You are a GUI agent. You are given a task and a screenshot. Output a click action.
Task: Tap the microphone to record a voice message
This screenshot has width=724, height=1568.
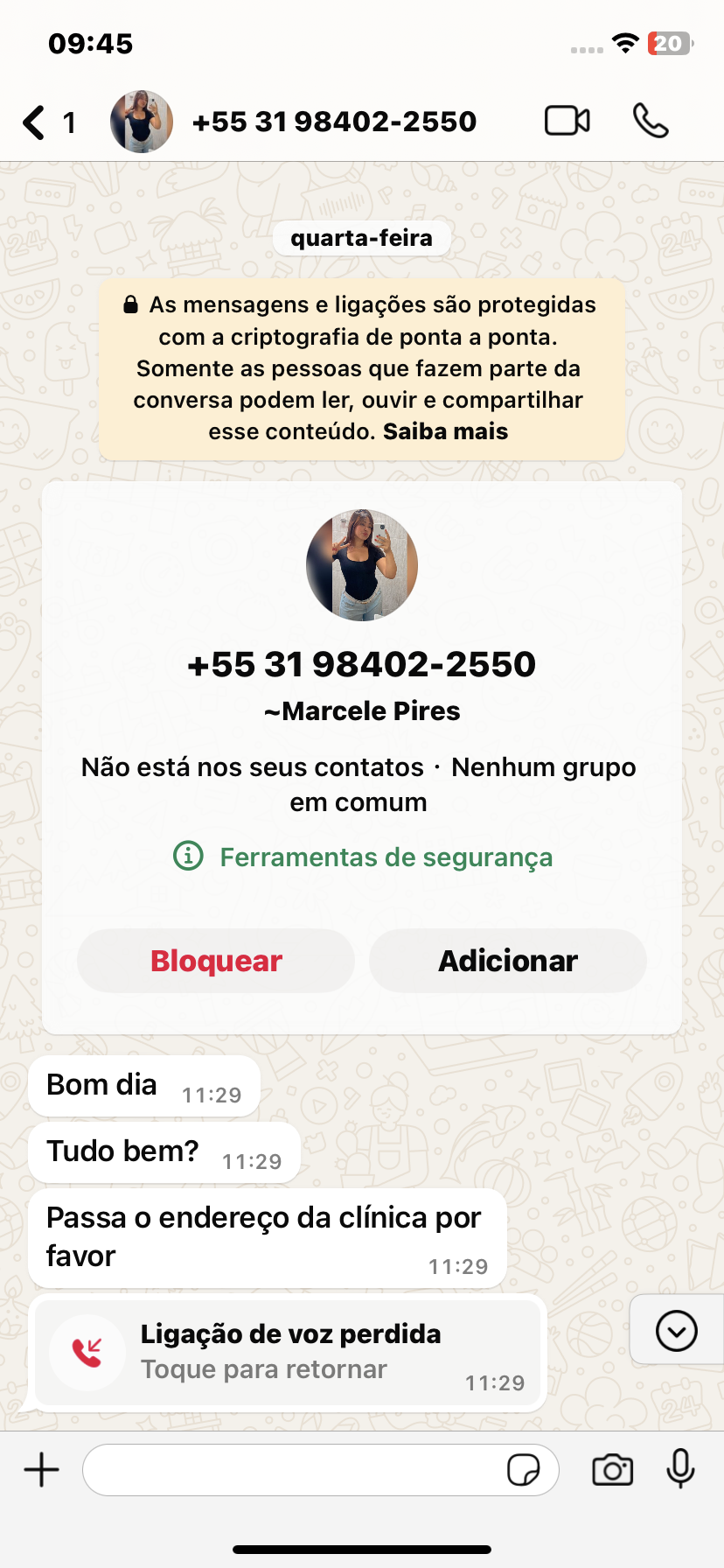[x=680, y=1469]
